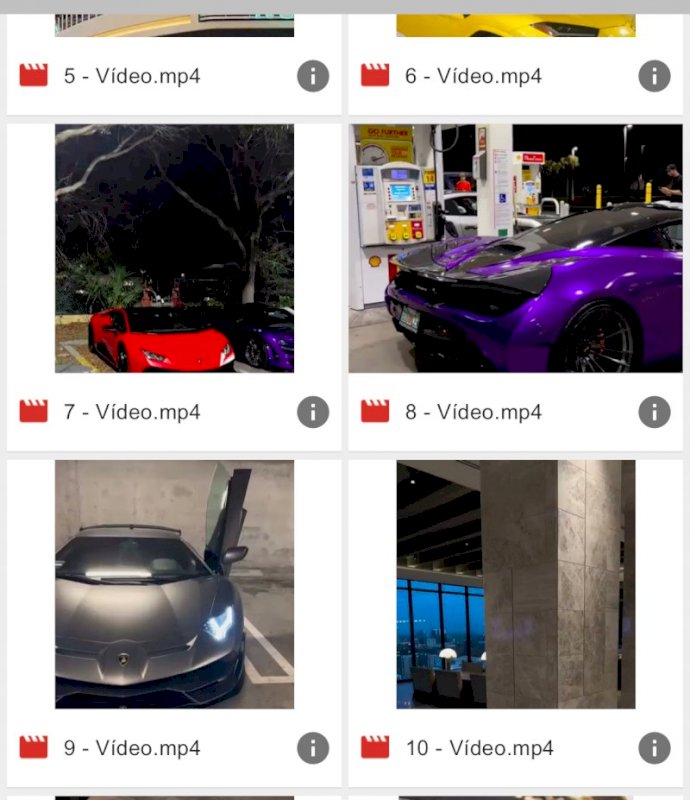Play the 8 - Vídeo.mp4 thumbnail
Viewport: 690px width, 800px height.
pyautogui.click(x=515, y=248)
